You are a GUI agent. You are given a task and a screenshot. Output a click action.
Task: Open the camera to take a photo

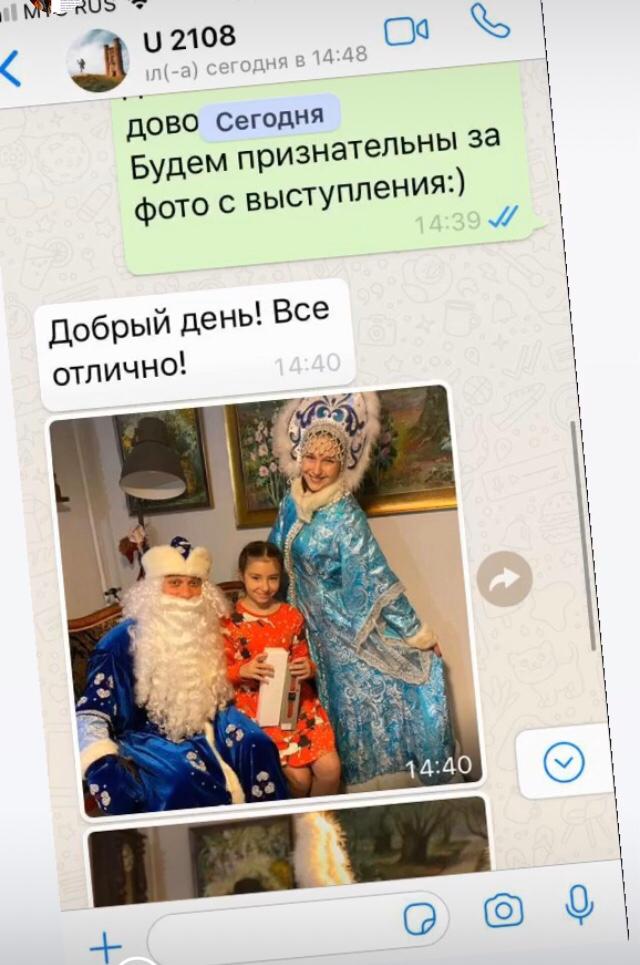503,910
